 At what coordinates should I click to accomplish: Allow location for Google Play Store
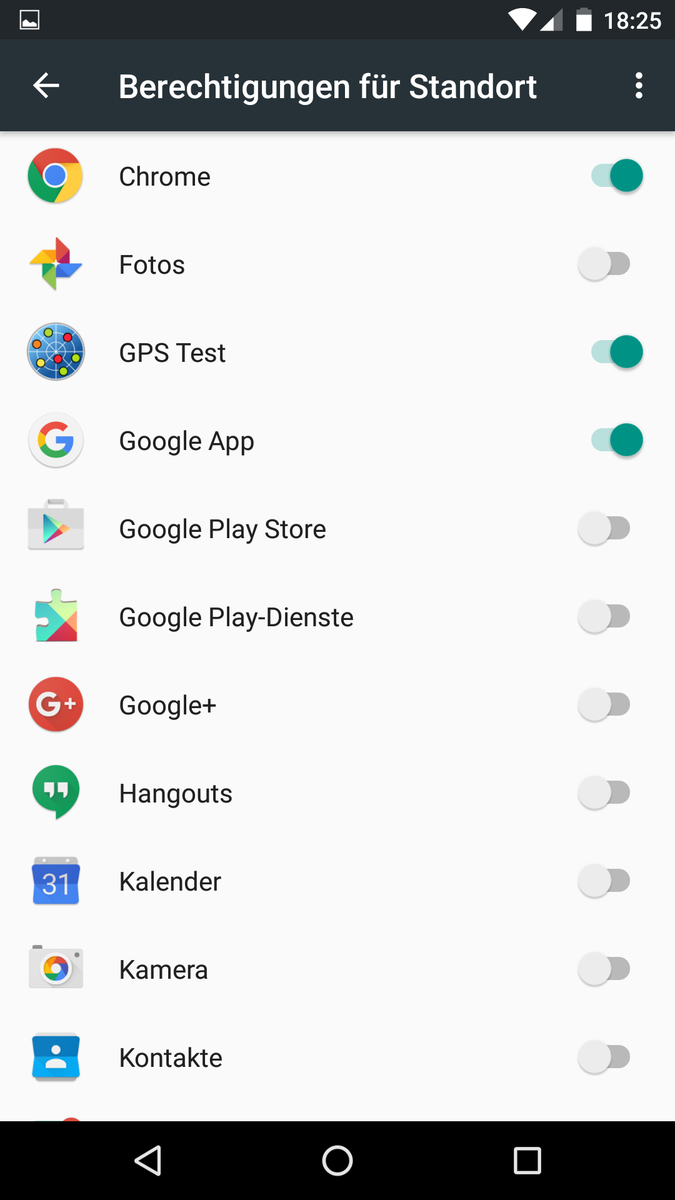point(605,529)
